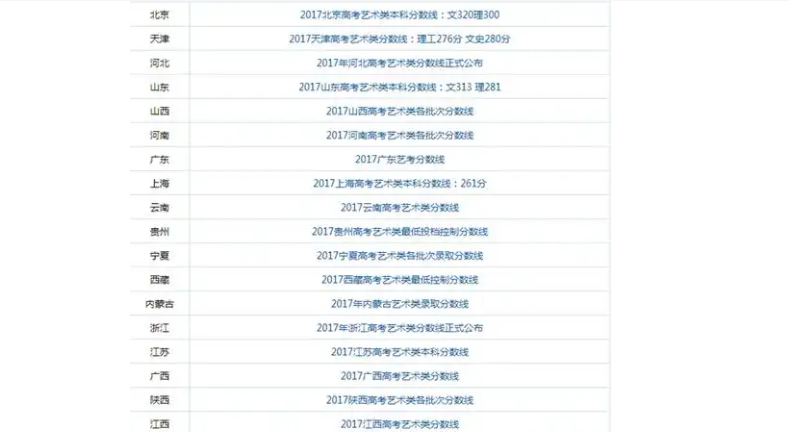Open 2017广西高考艺术类分数线 link
The width and height of the screenshot is (789, 432).
(399, 376)
